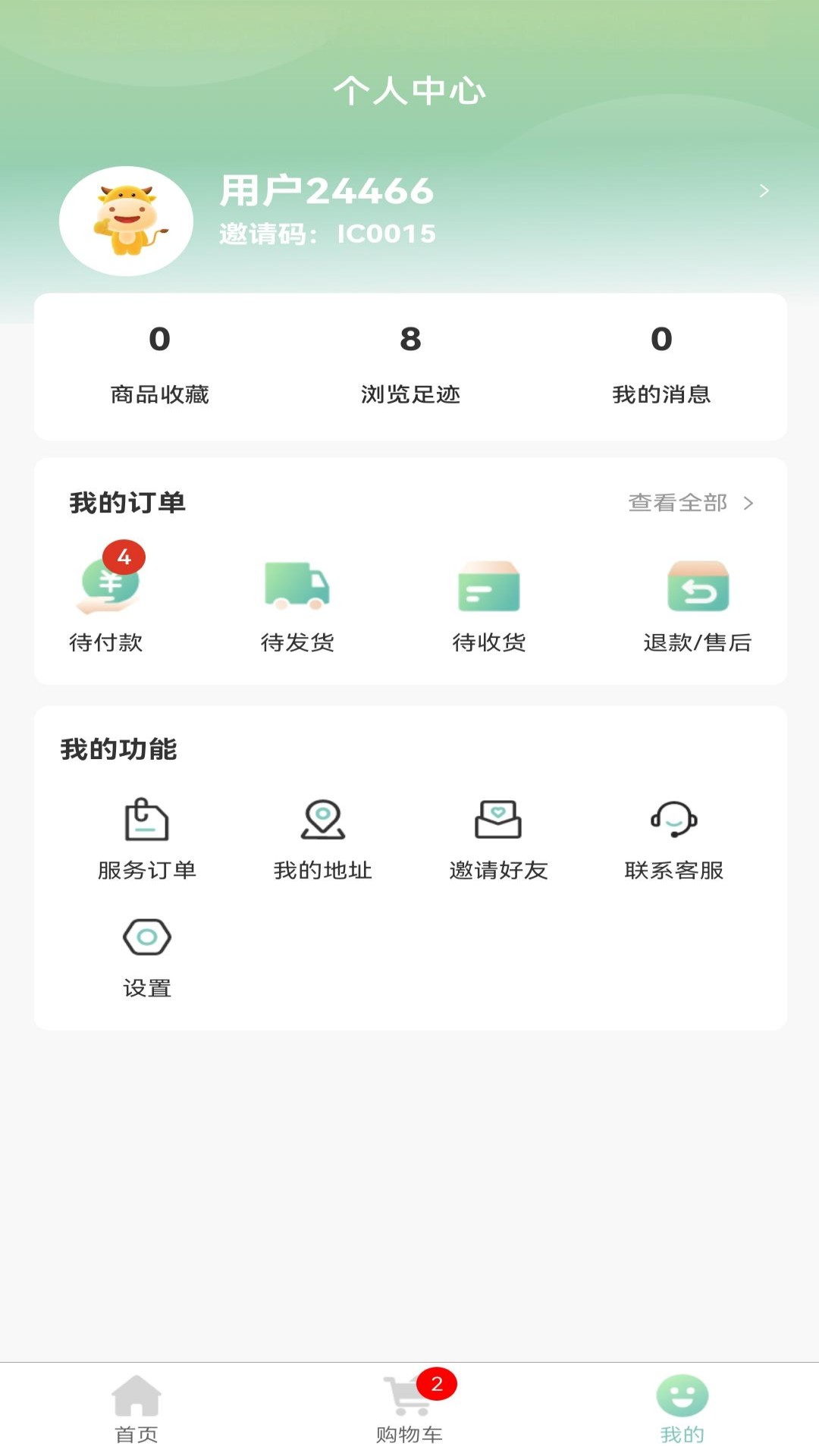Viewport: 819px width, 1456px height.
Task: Open 设置 settings
Action: tap(147, 957)
